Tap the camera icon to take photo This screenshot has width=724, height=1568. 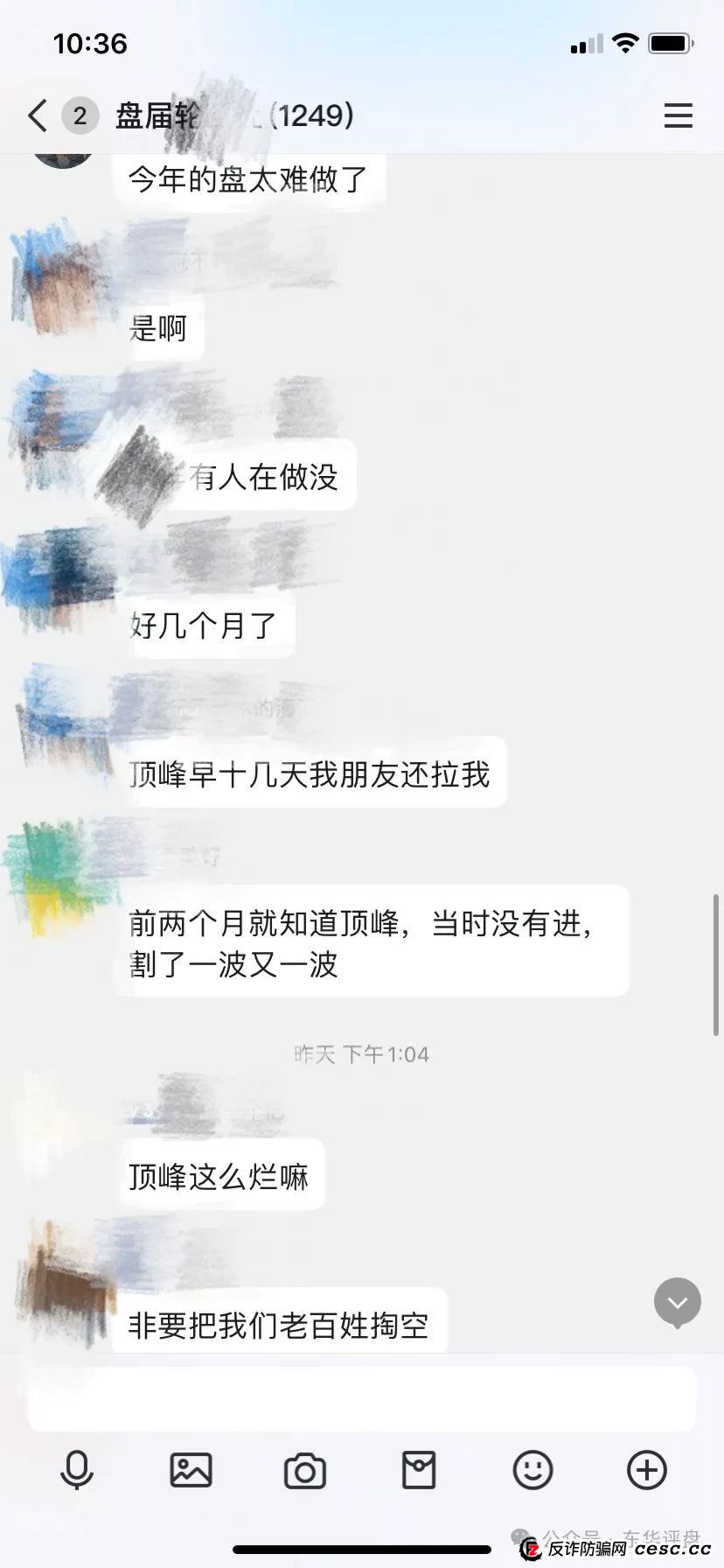305,1471
